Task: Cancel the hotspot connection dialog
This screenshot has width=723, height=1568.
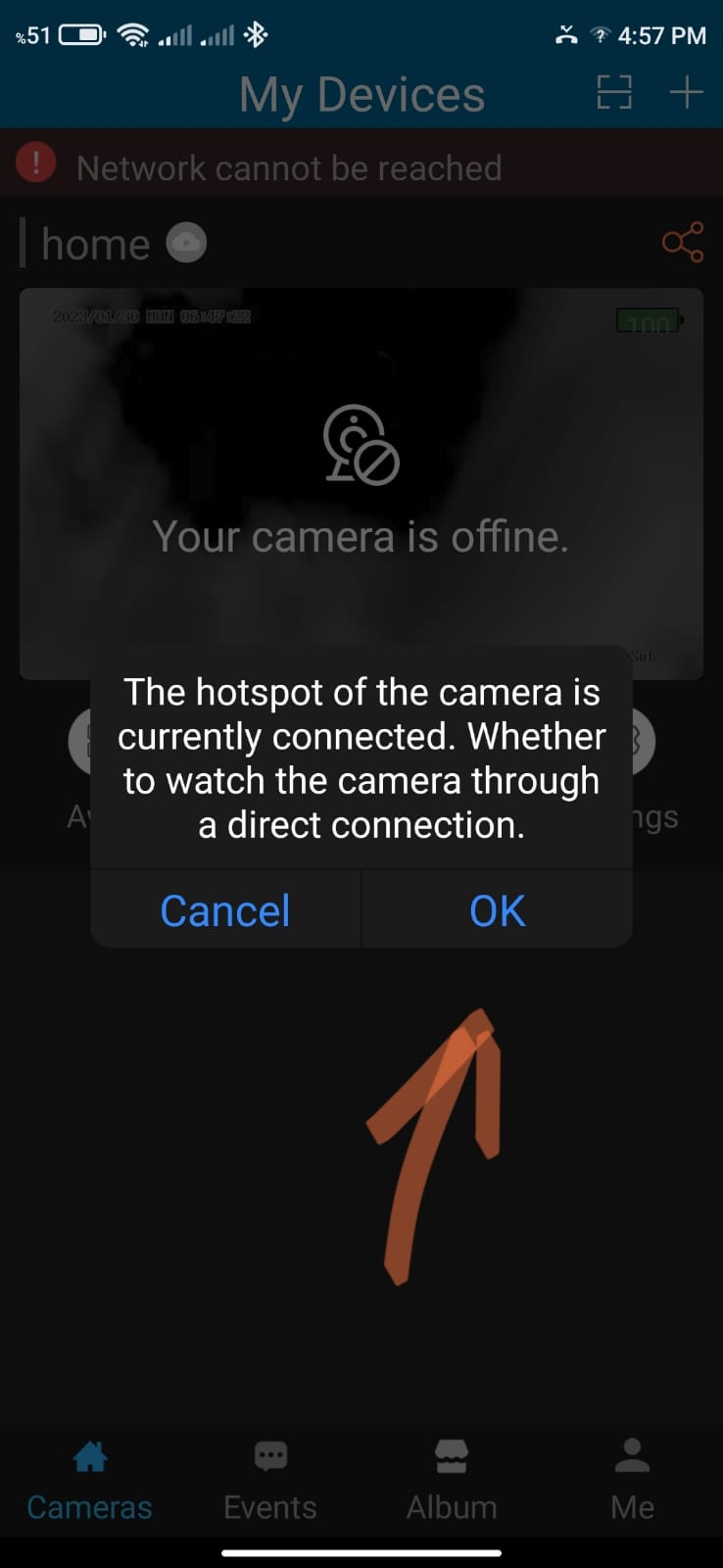Action: pos(225,910)
